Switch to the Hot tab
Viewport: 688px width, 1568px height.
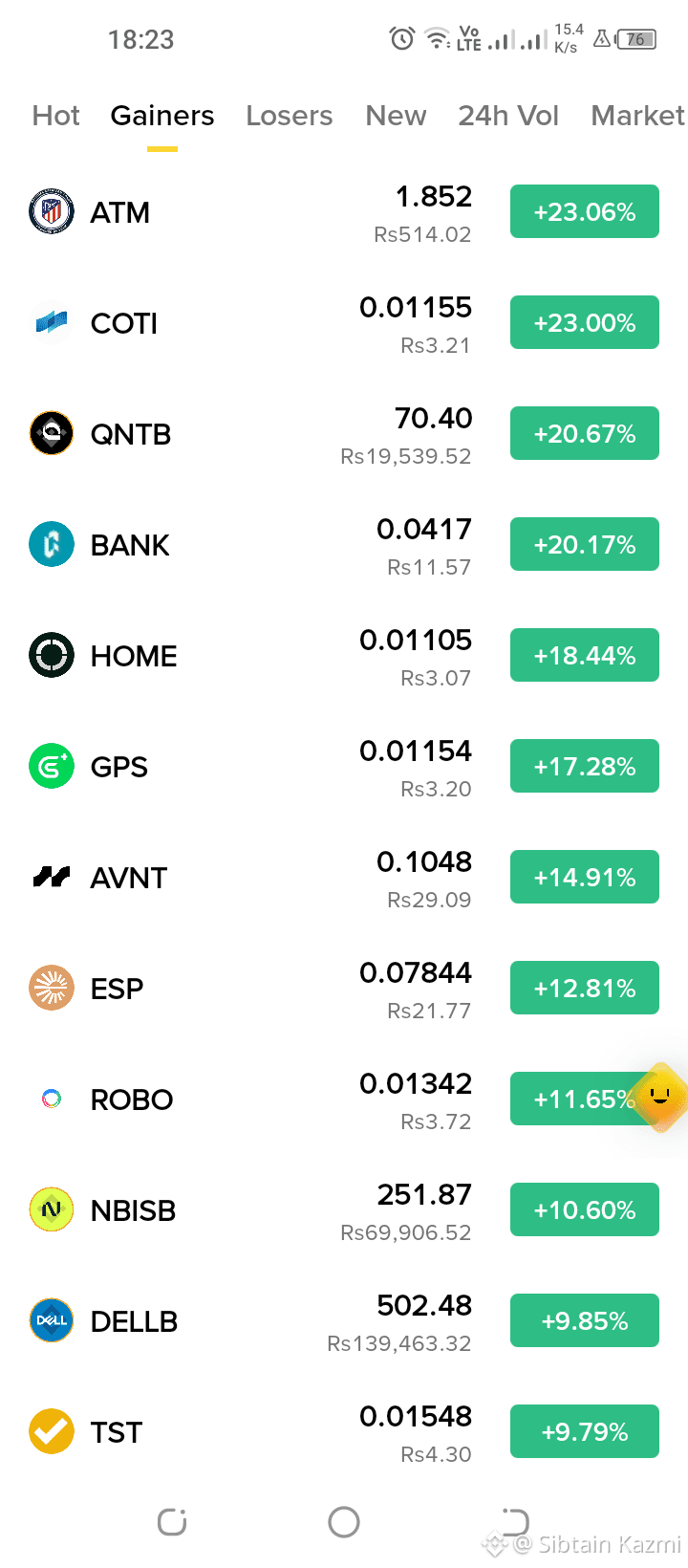click(55, 116)
